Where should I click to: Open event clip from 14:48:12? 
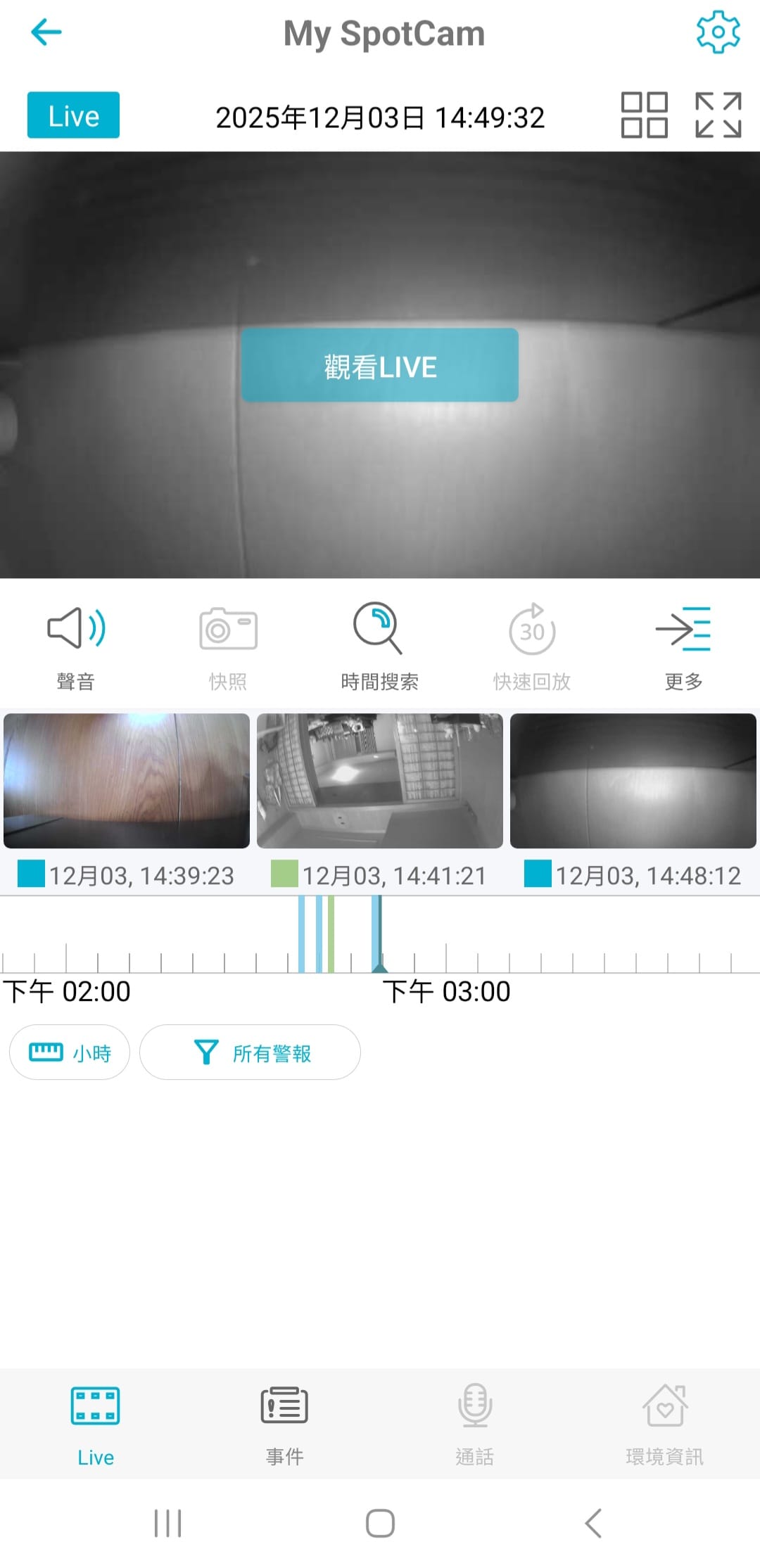[x=633, y=781]
